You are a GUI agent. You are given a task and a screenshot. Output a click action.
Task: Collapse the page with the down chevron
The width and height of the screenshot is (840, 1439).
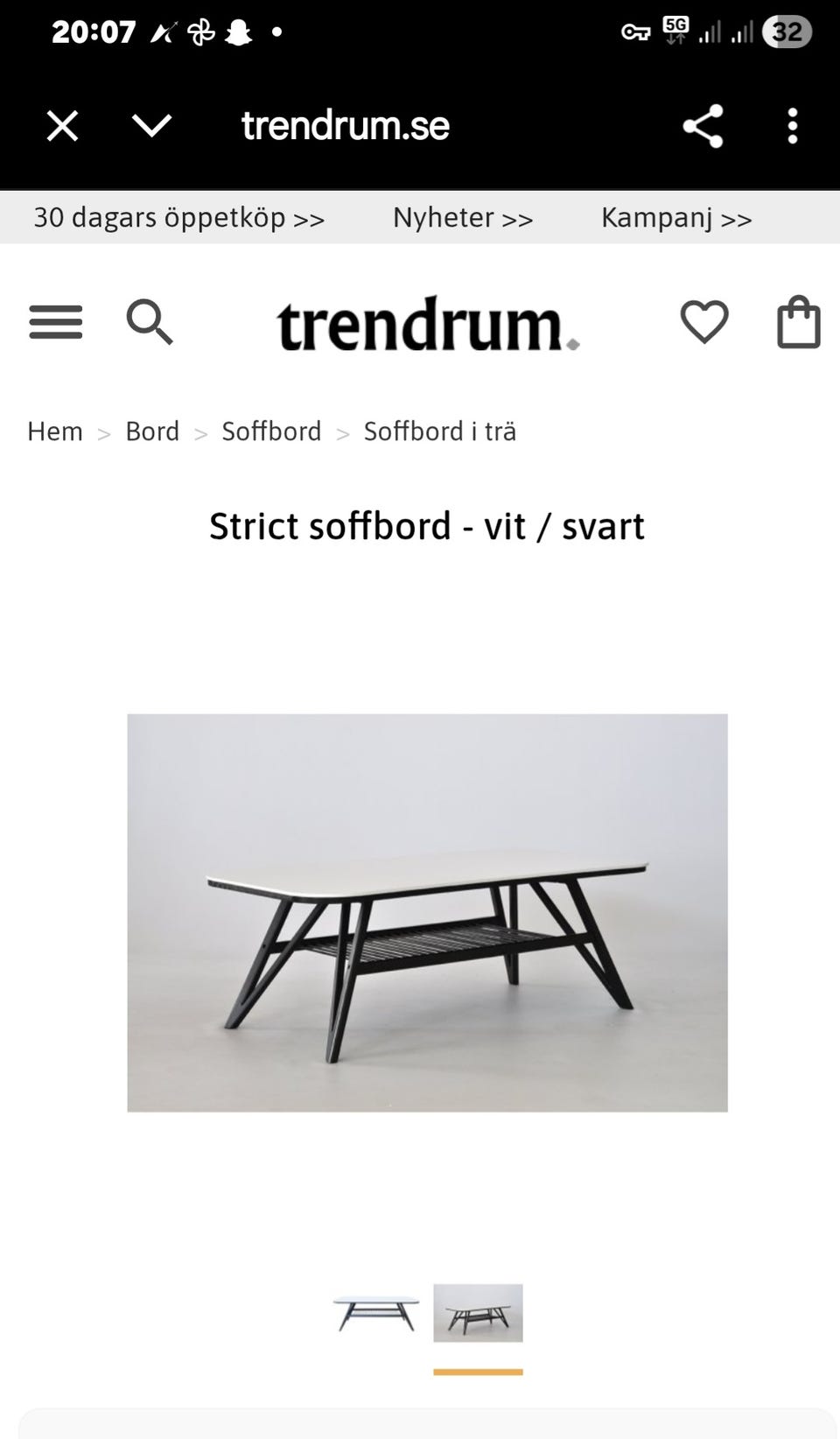point(150,125)
